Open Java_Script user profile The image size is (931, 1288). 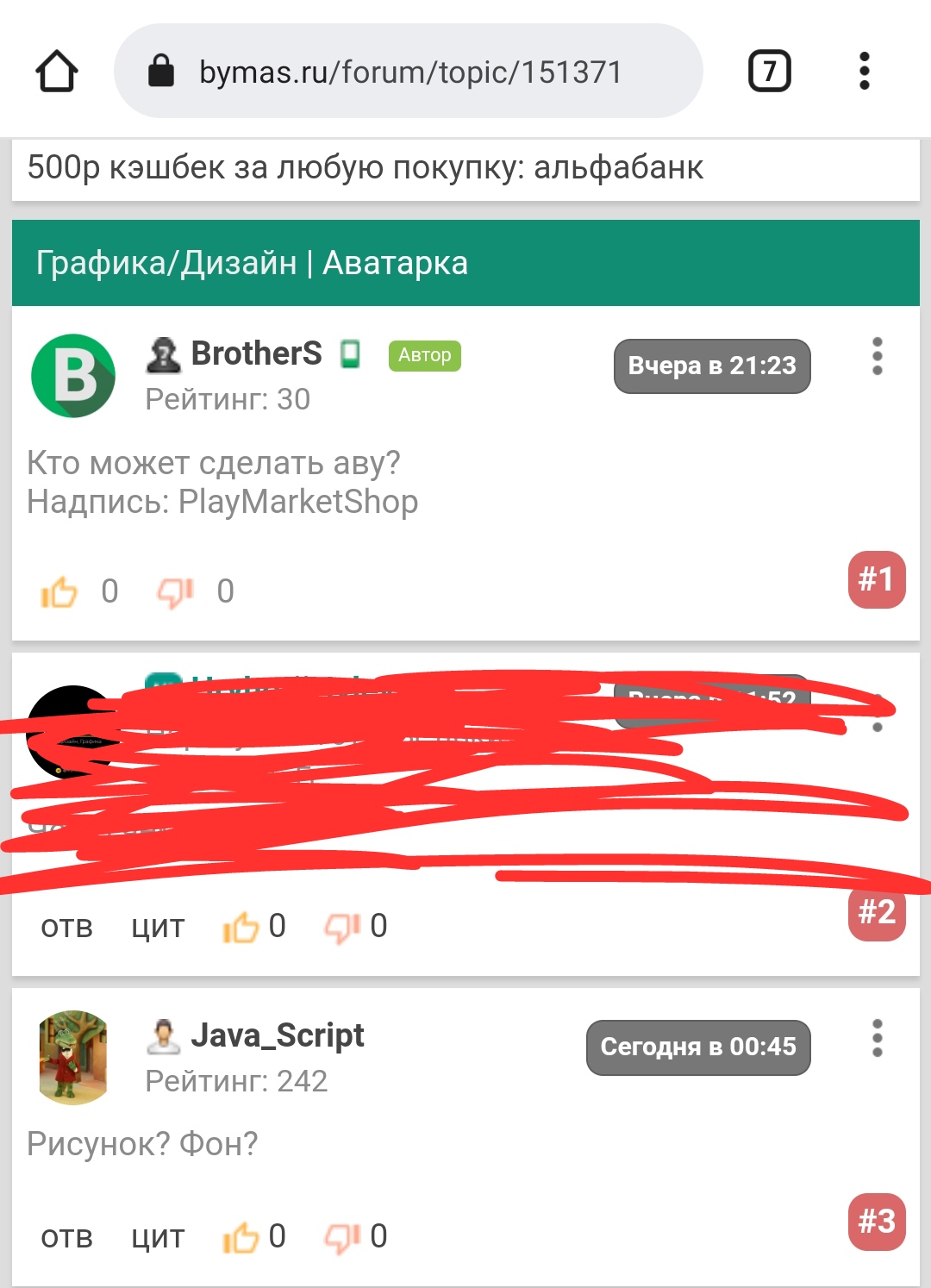point(277,1035)
